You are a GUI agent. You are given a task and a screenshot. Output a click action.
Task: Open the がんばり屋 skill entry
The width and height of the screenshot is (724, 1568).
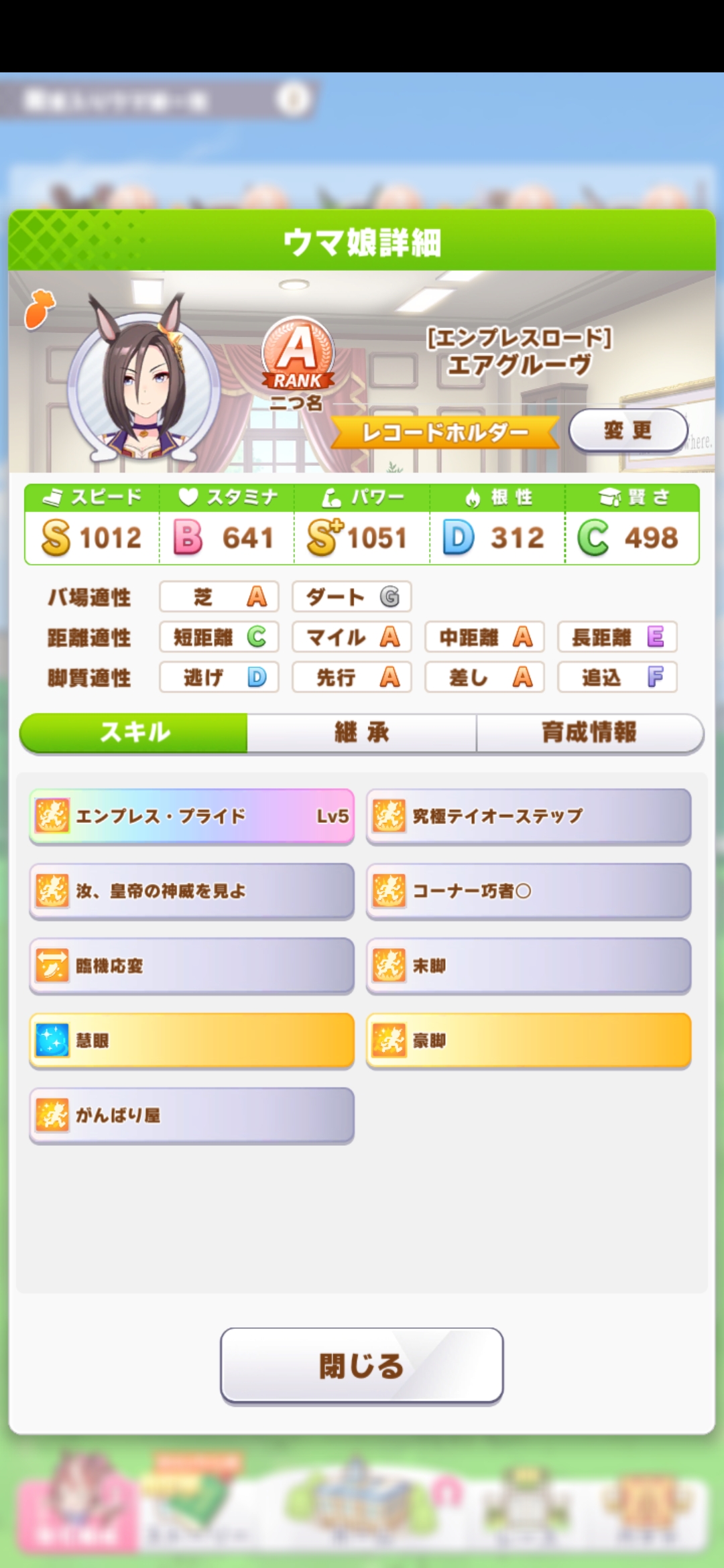coord(192,1115)
